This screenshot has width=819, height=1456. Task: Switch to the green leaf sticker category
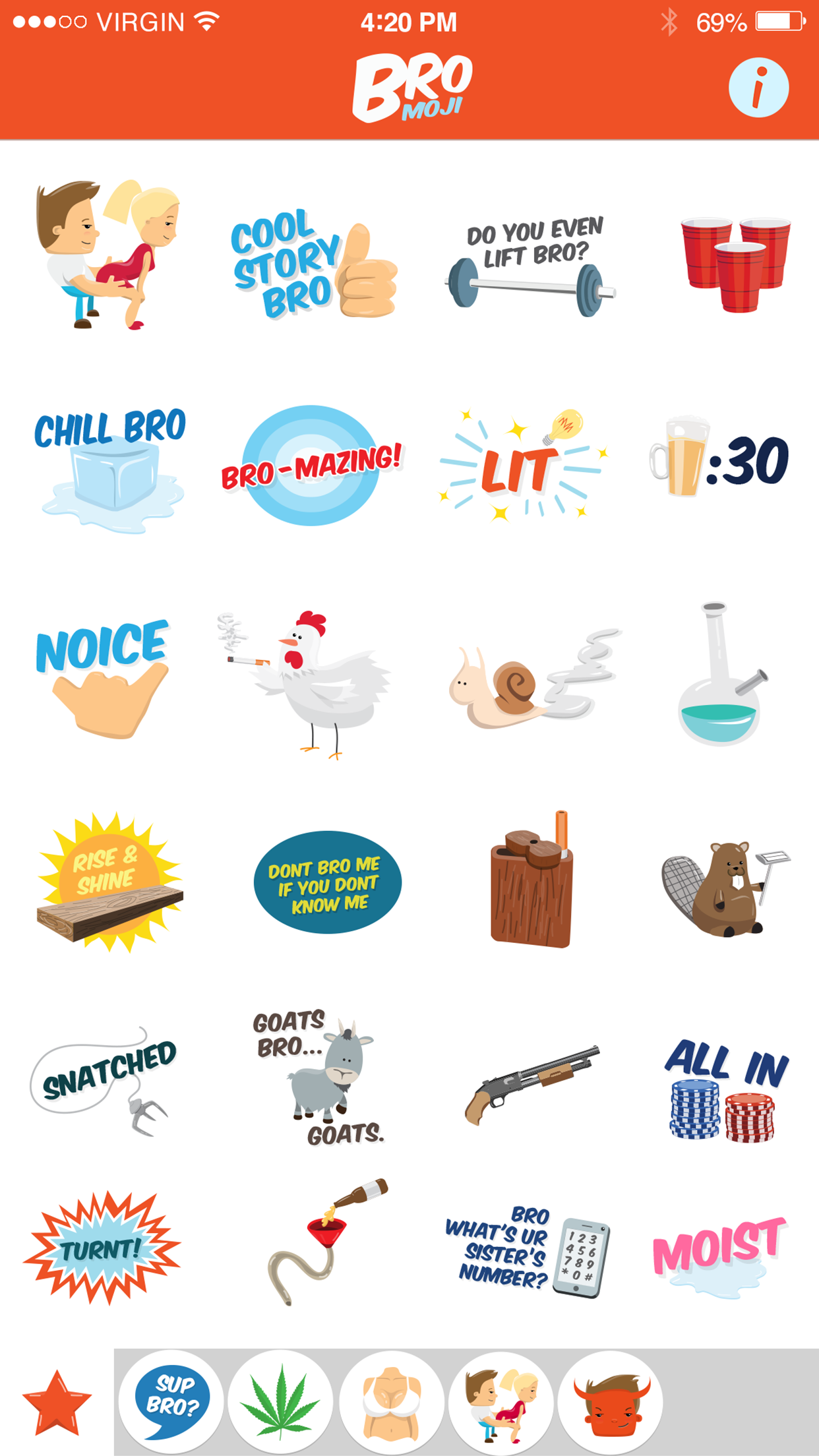[x=281, y=1402]
